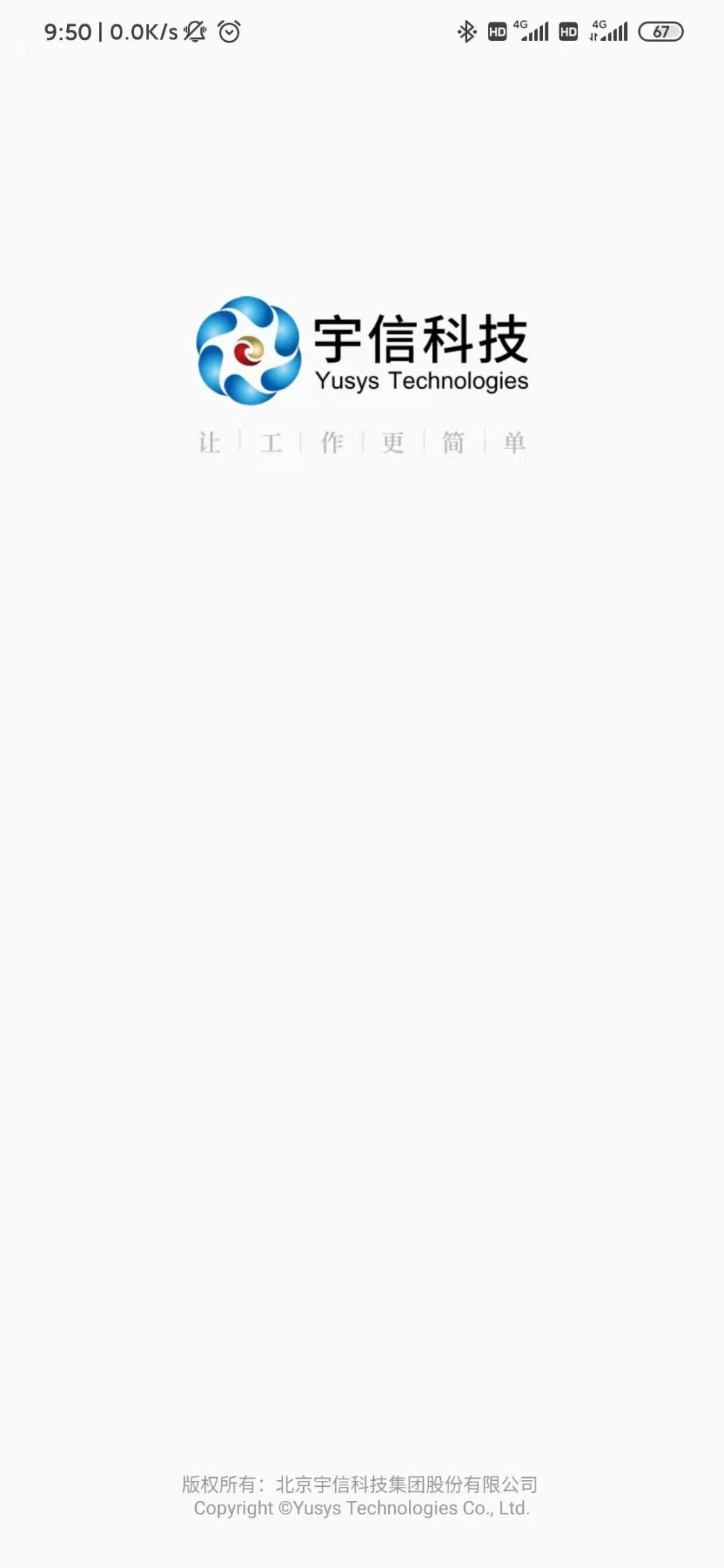Tap the second HD VoLTE indicator icon

568,31
